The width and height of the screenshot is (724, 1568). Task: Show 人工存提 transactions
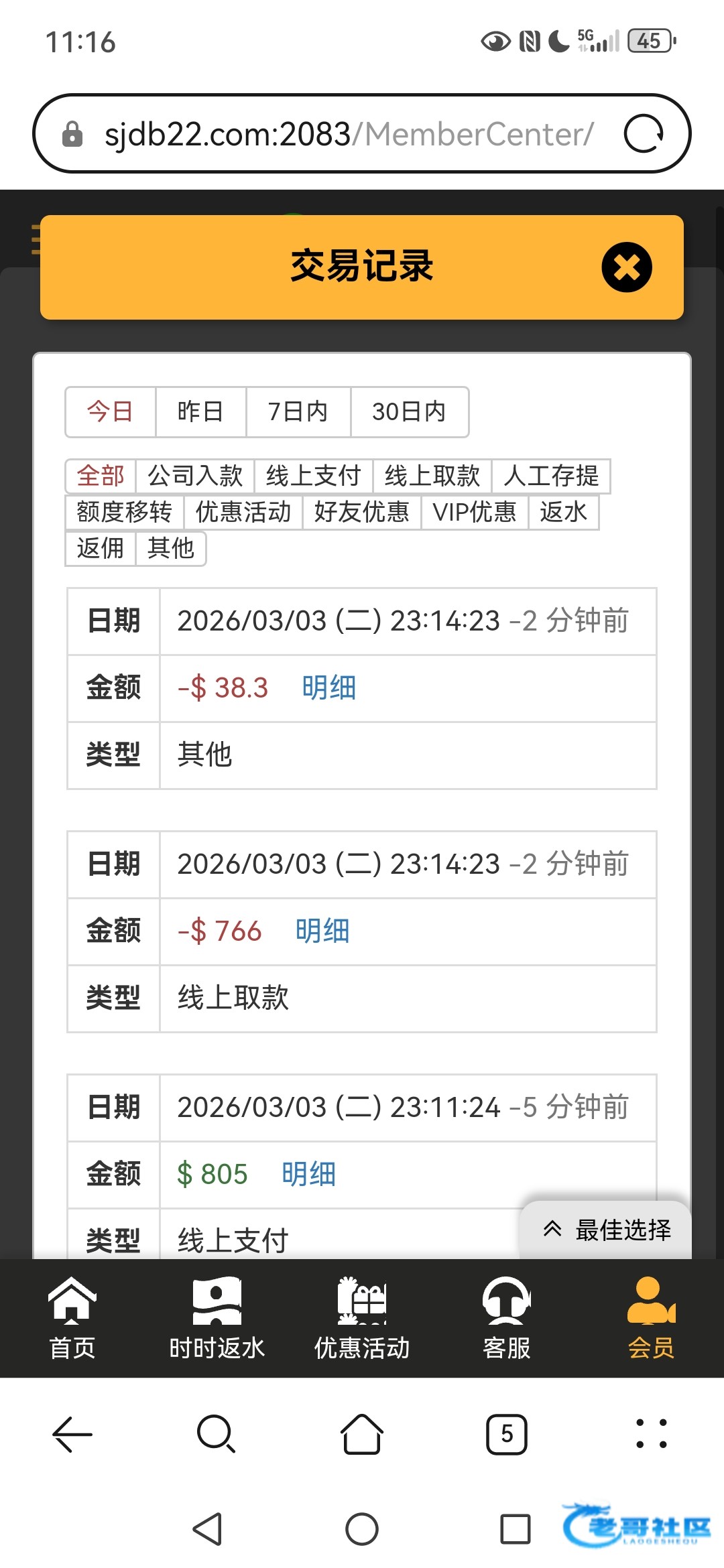550,476
